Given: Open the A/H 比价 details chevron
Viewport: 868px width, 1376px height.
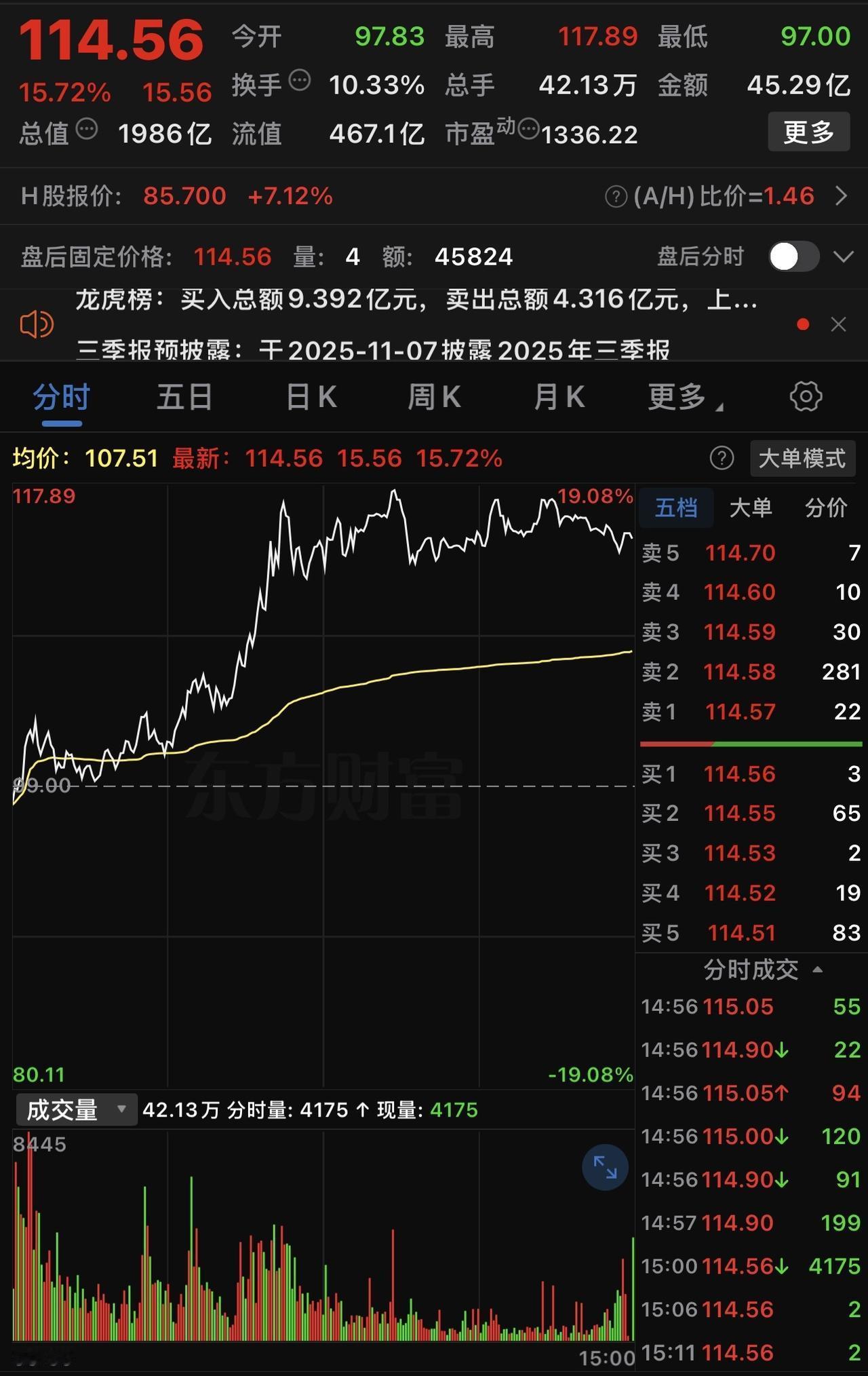Looking at the screenshot, I should click(842, 196).
